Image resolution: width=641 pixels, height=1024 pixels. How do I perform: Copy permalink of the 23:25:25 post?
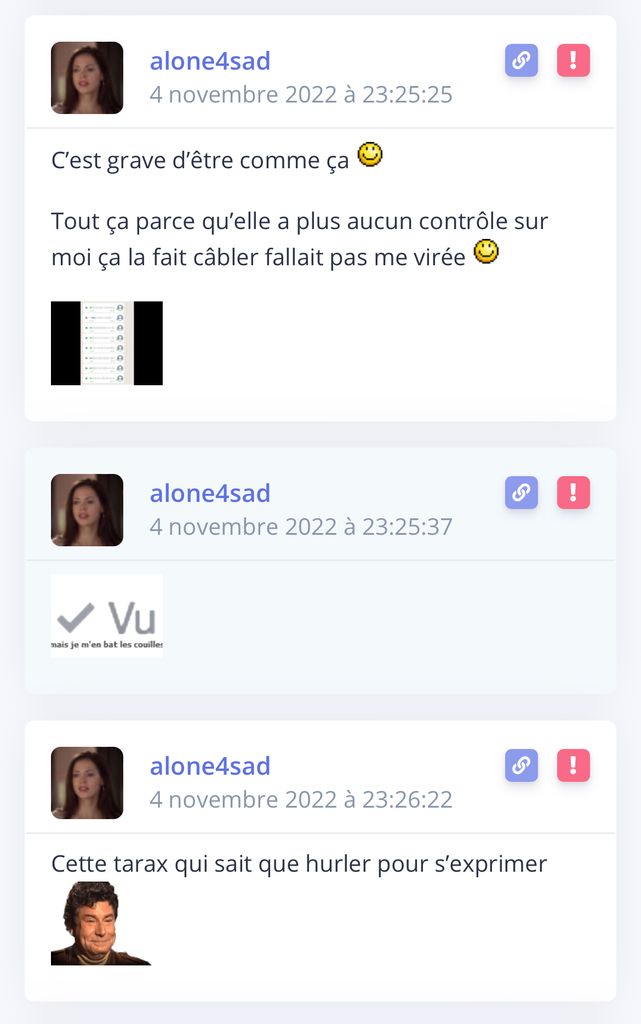(x=521, y=60)
